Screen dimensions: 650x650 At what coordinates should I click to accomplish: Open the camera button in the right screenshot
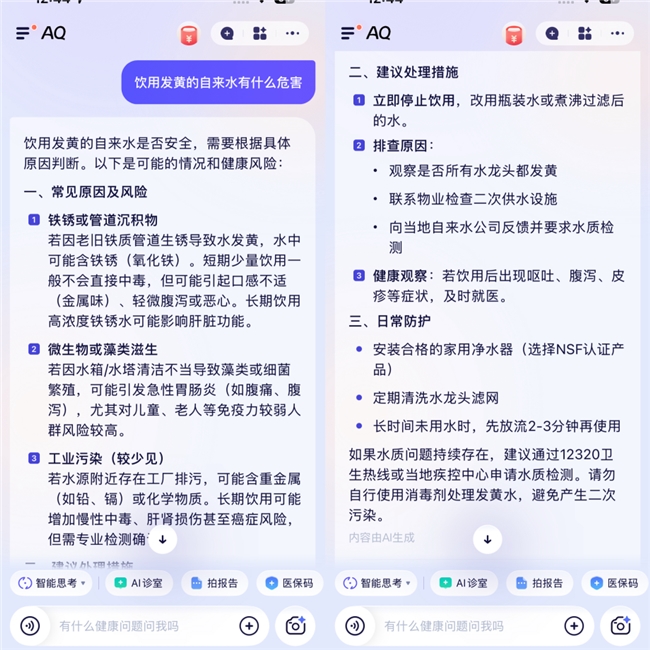click(x=620, y=626)
